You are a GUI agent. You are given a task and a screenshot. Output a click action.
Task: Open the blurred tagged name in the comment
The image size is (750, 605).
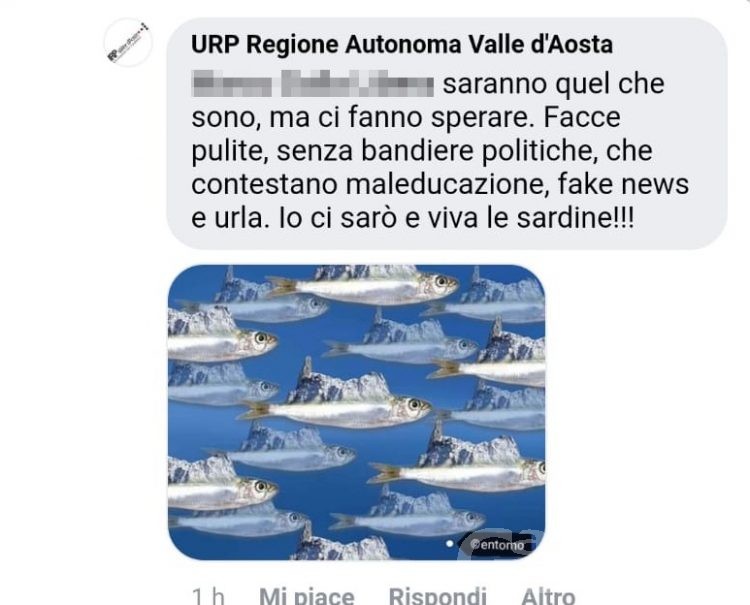(311, 83)
